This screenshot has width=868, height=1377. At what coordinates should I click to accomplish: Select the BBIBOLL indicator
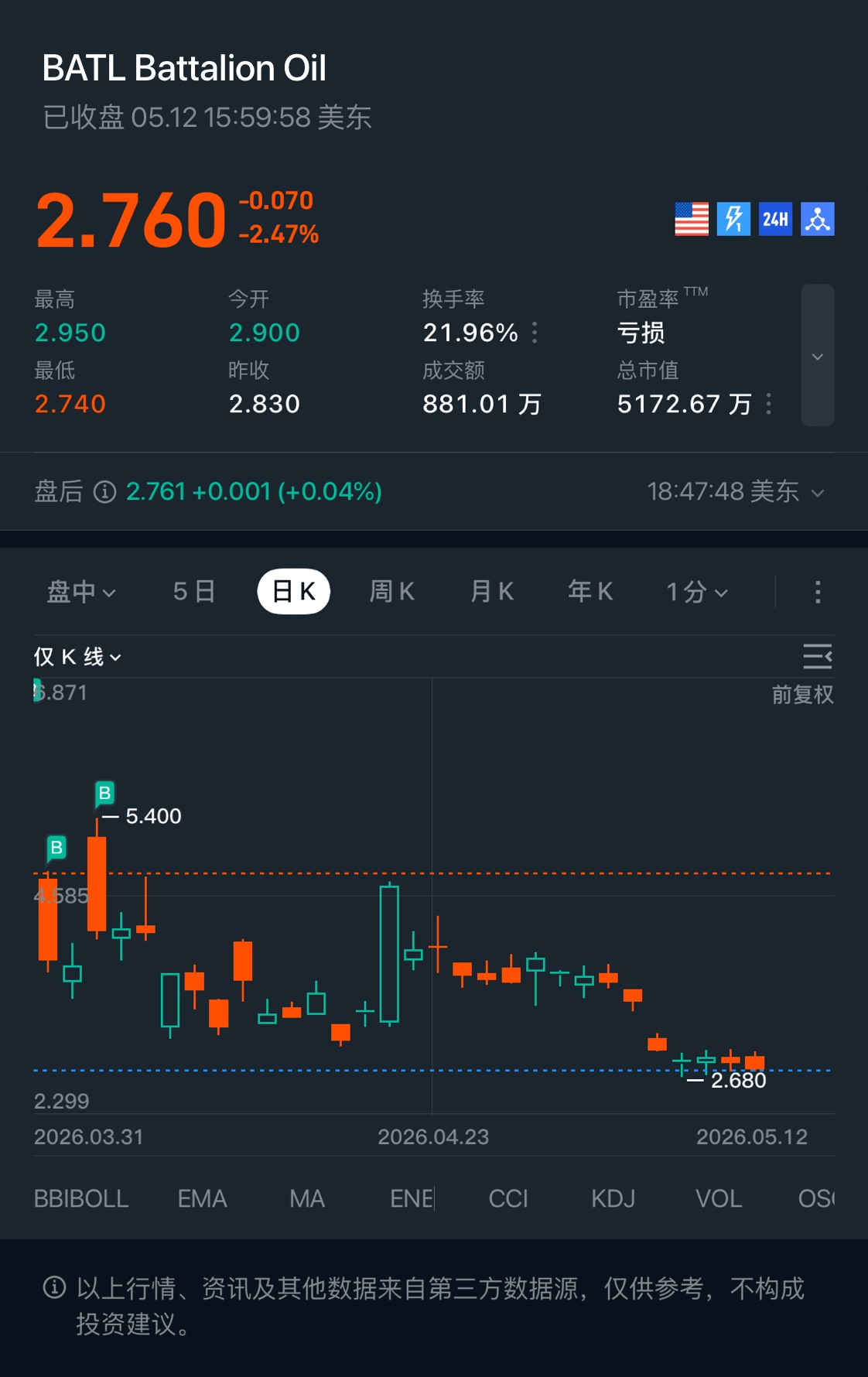[81, 1198]
